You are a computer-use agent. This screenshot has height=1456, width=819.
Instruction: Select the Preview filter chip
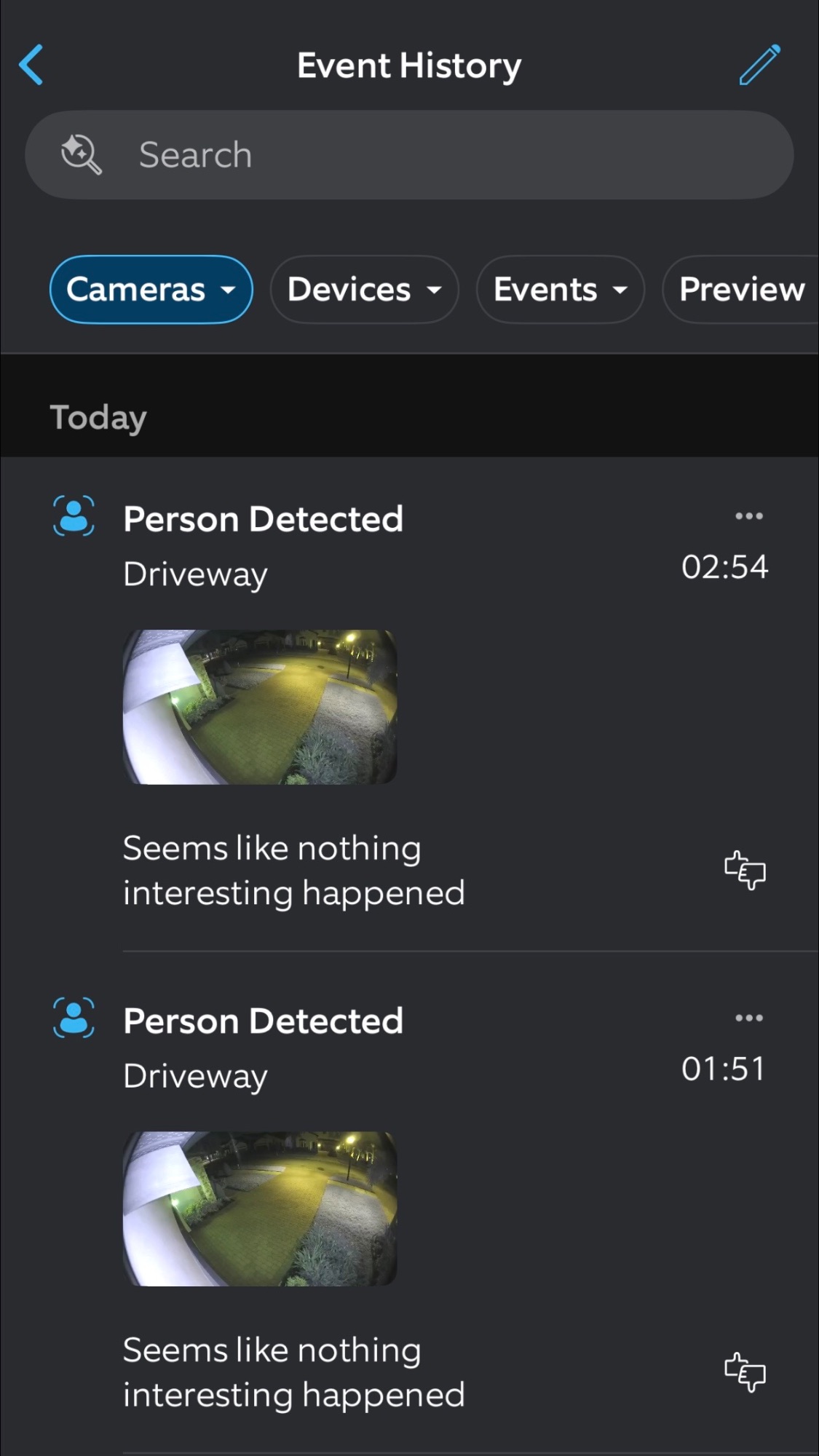tap(741, 289)
